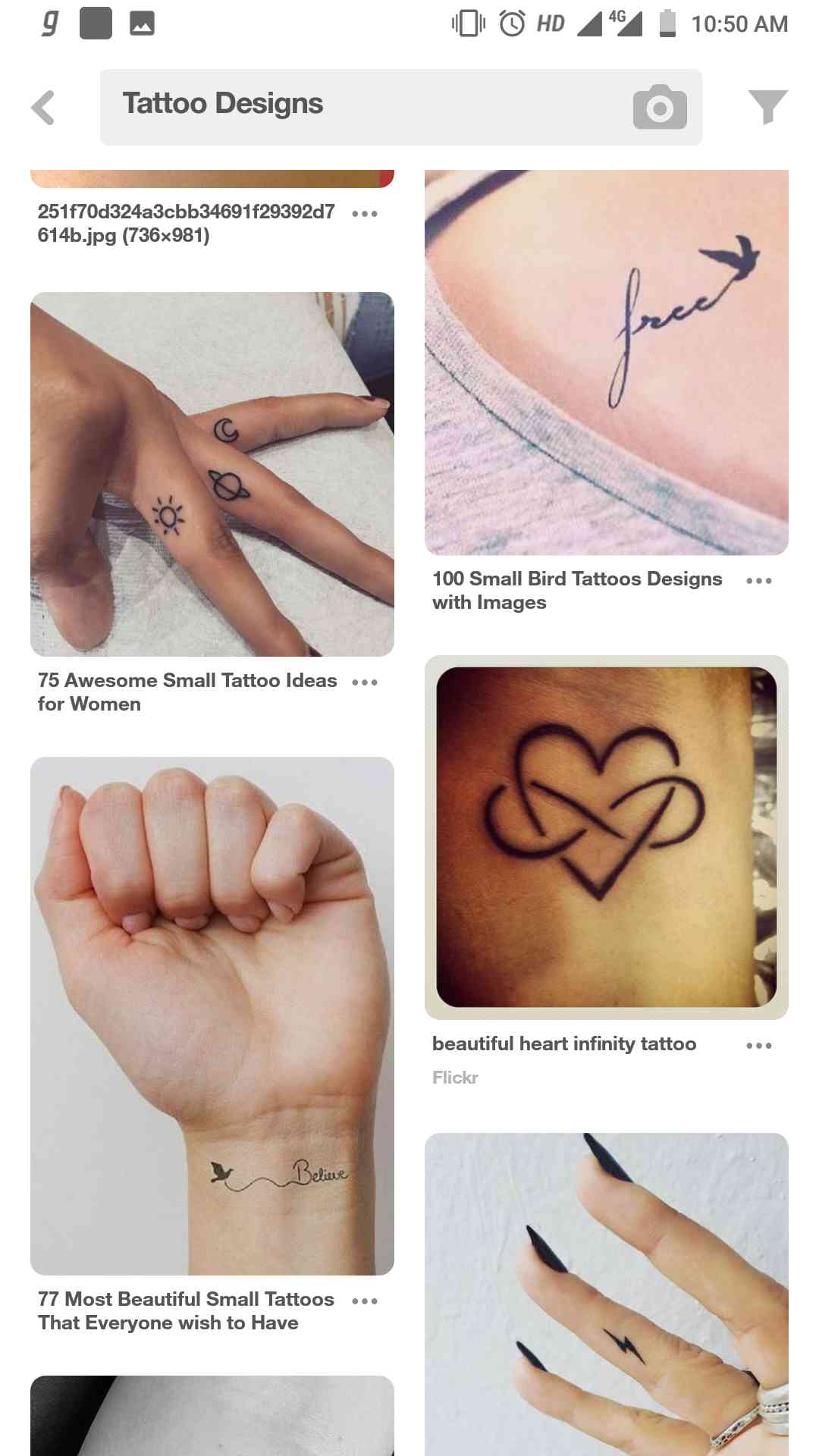Show options for beautiful heart infinity tattoo
This screenshot has height=1456, width=819.
(x=758, y=1046)
